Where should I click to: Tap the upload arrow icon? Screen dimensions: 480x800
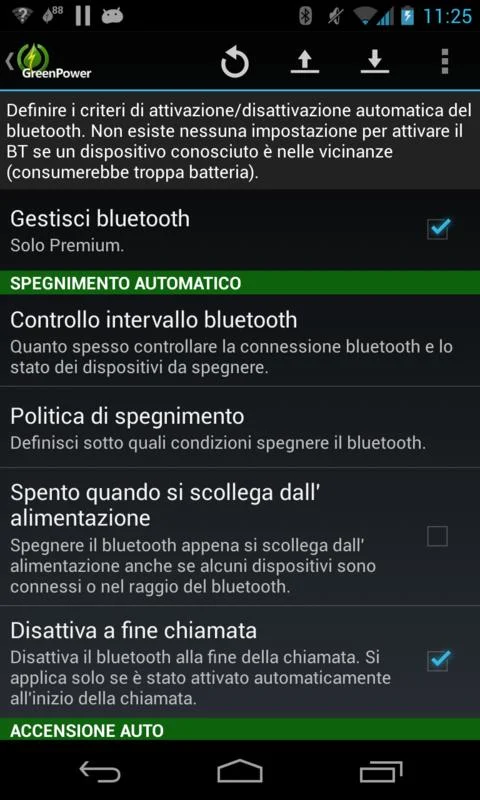pyautogui.click(x=305, y=62)
